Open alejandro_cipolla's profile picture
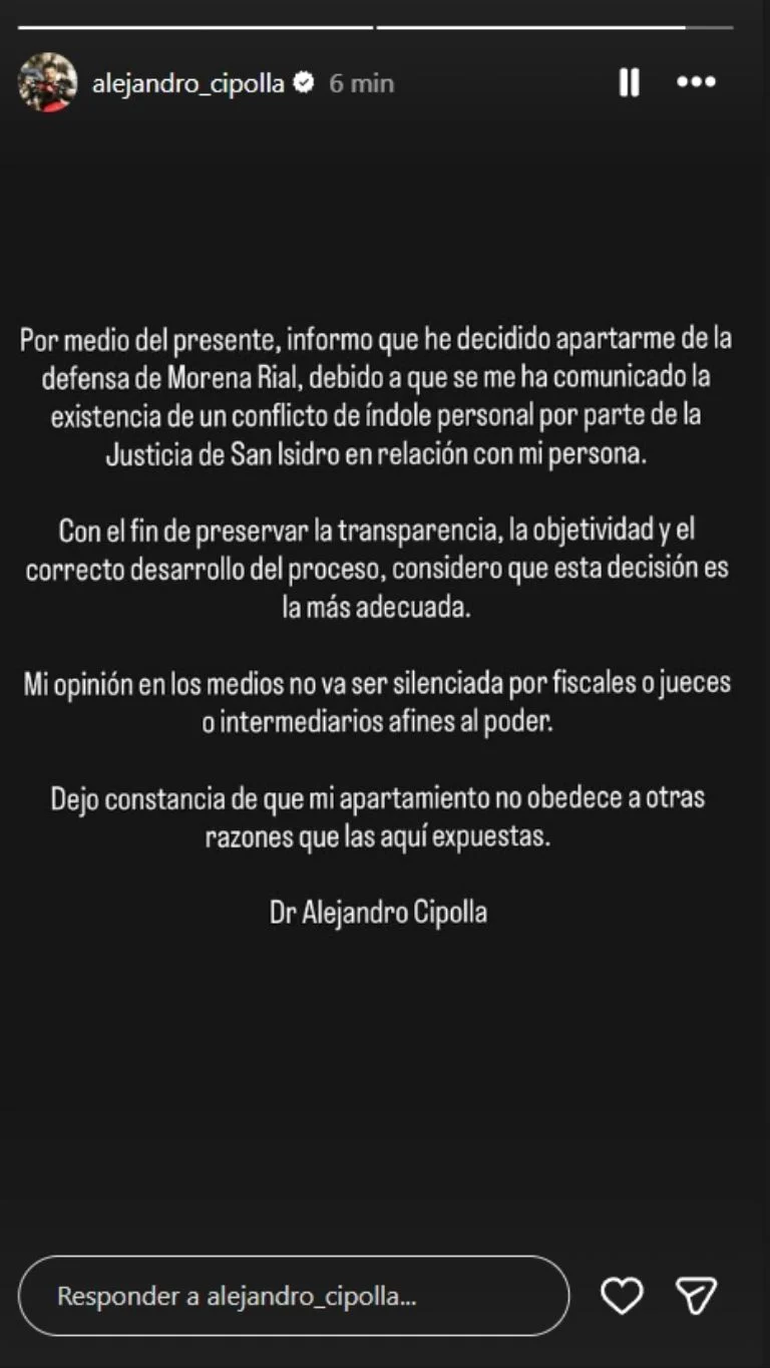The height and width of the screenshot is (1368, 770). [47, 83]
